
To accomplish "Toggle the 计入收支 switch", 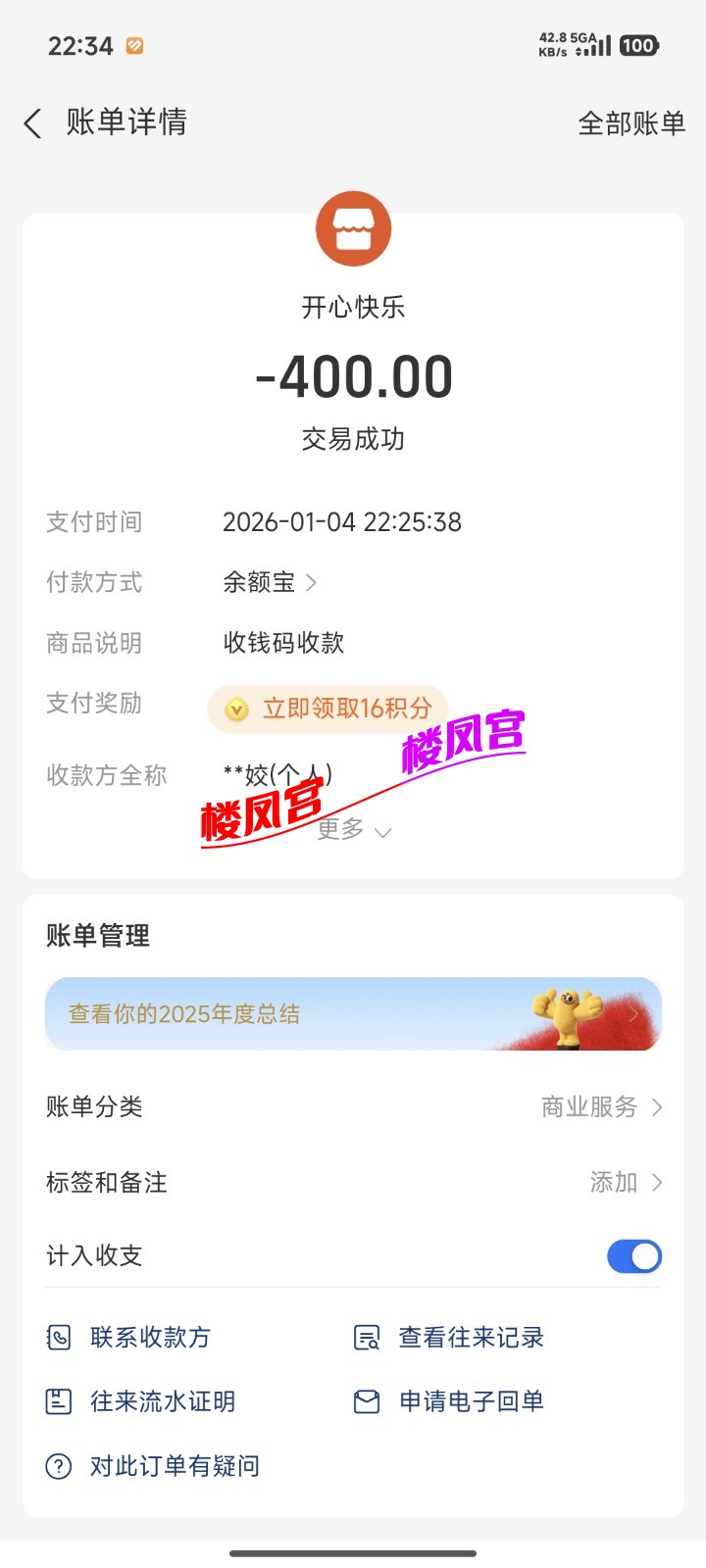I will [633, 1256].
